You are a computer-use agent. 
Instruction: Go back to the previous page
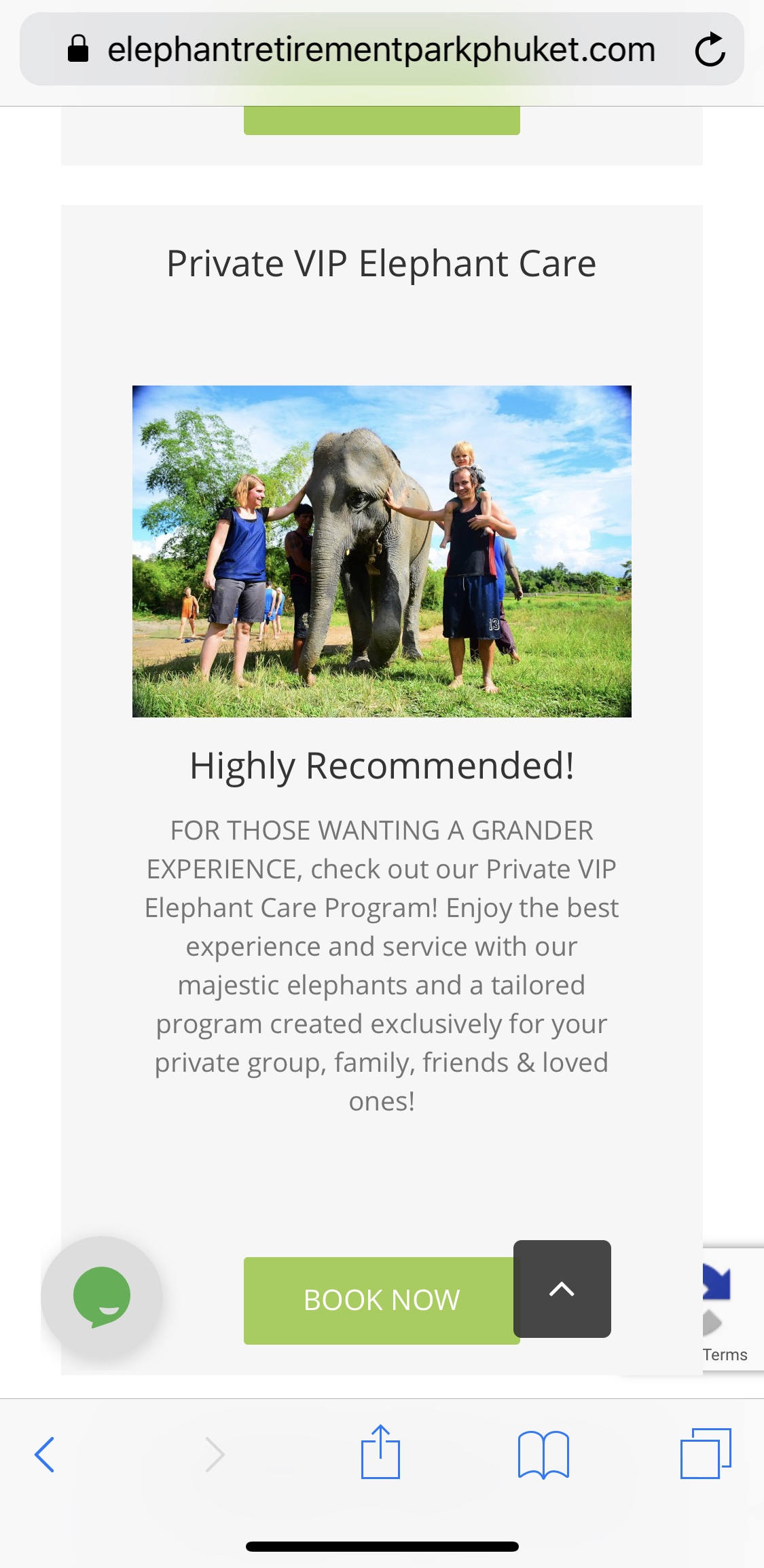(x=45, y=1454)
